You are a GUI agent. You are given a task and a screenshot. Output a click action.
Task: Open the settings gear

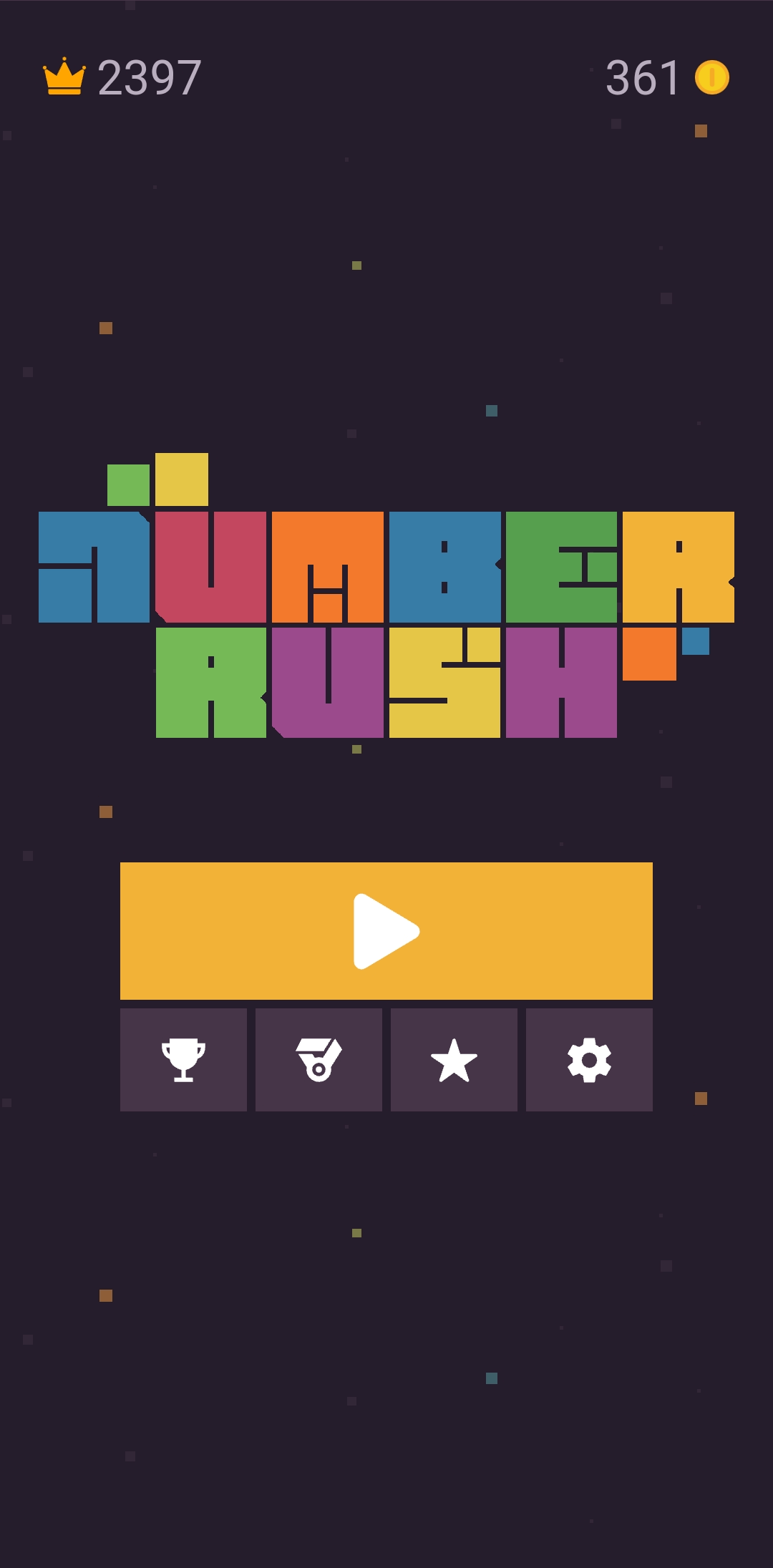(x=589, y=1059)
